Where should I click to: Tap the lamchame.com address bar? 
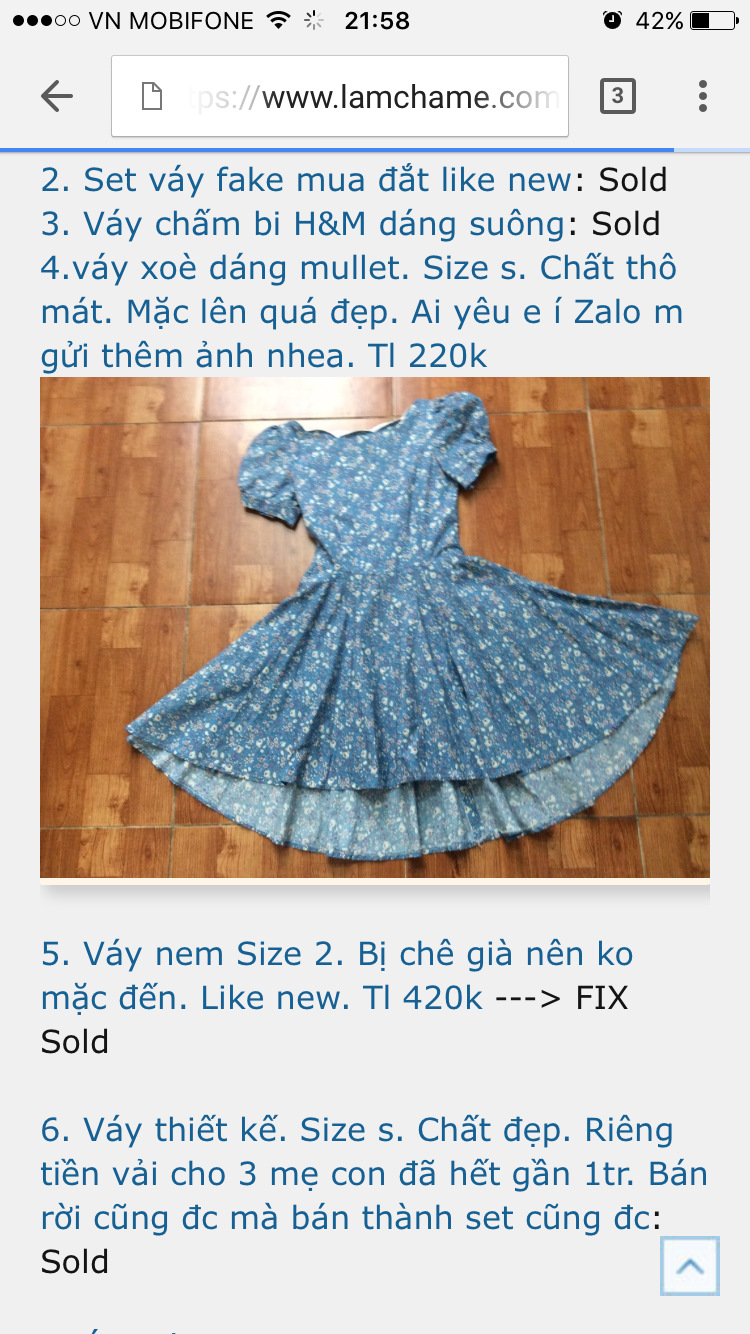click(x=340, y=97)
